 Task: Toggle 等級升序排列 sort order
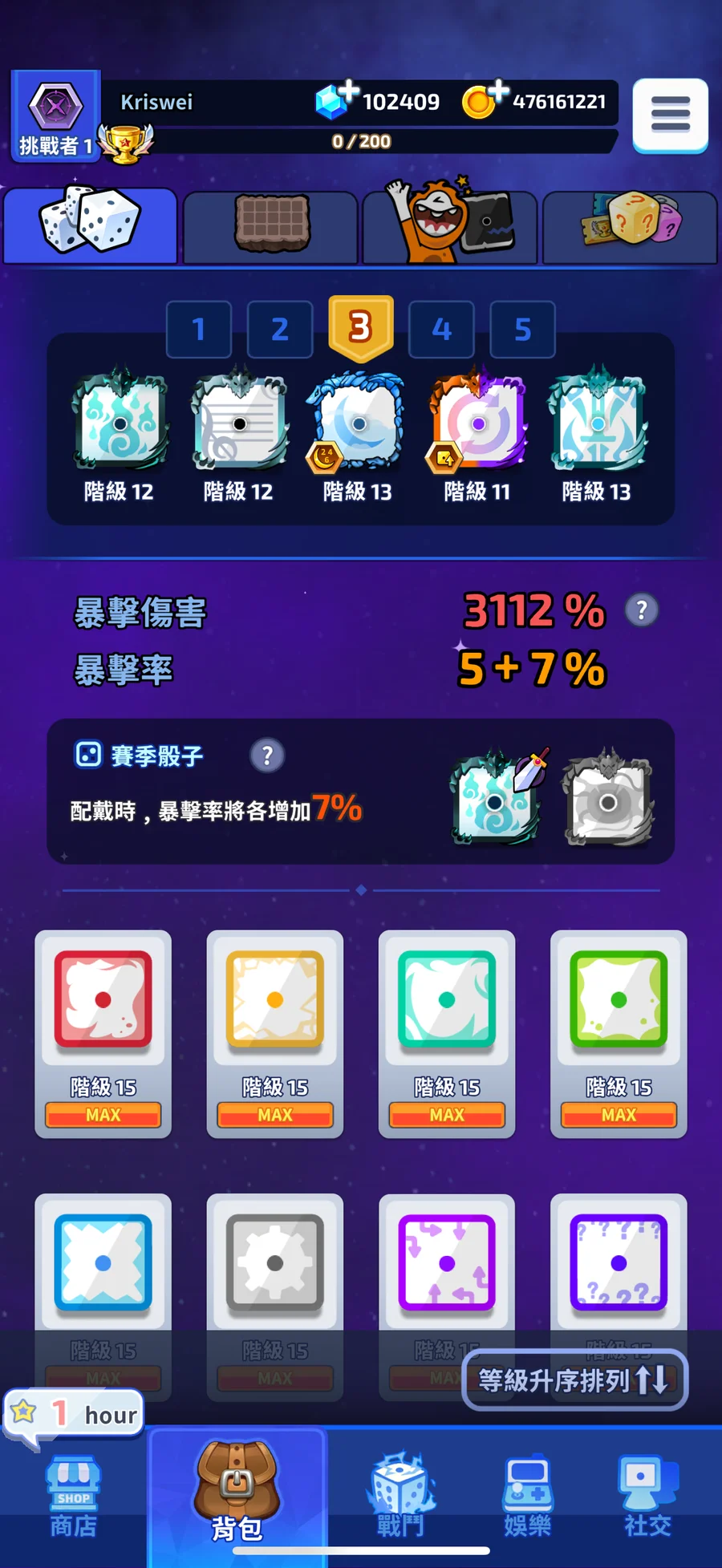574,1380
